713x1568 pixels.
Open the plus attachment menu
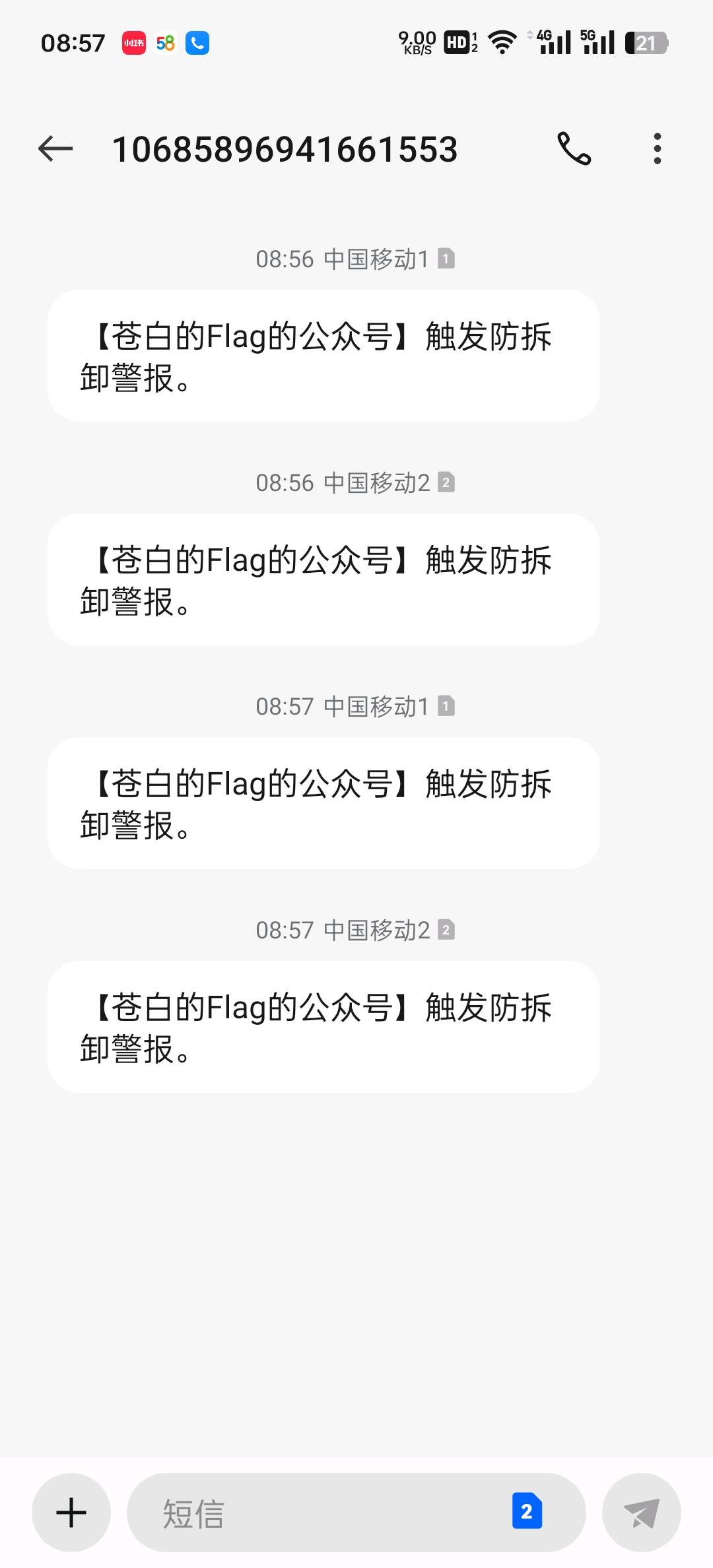pos(71,1512)
